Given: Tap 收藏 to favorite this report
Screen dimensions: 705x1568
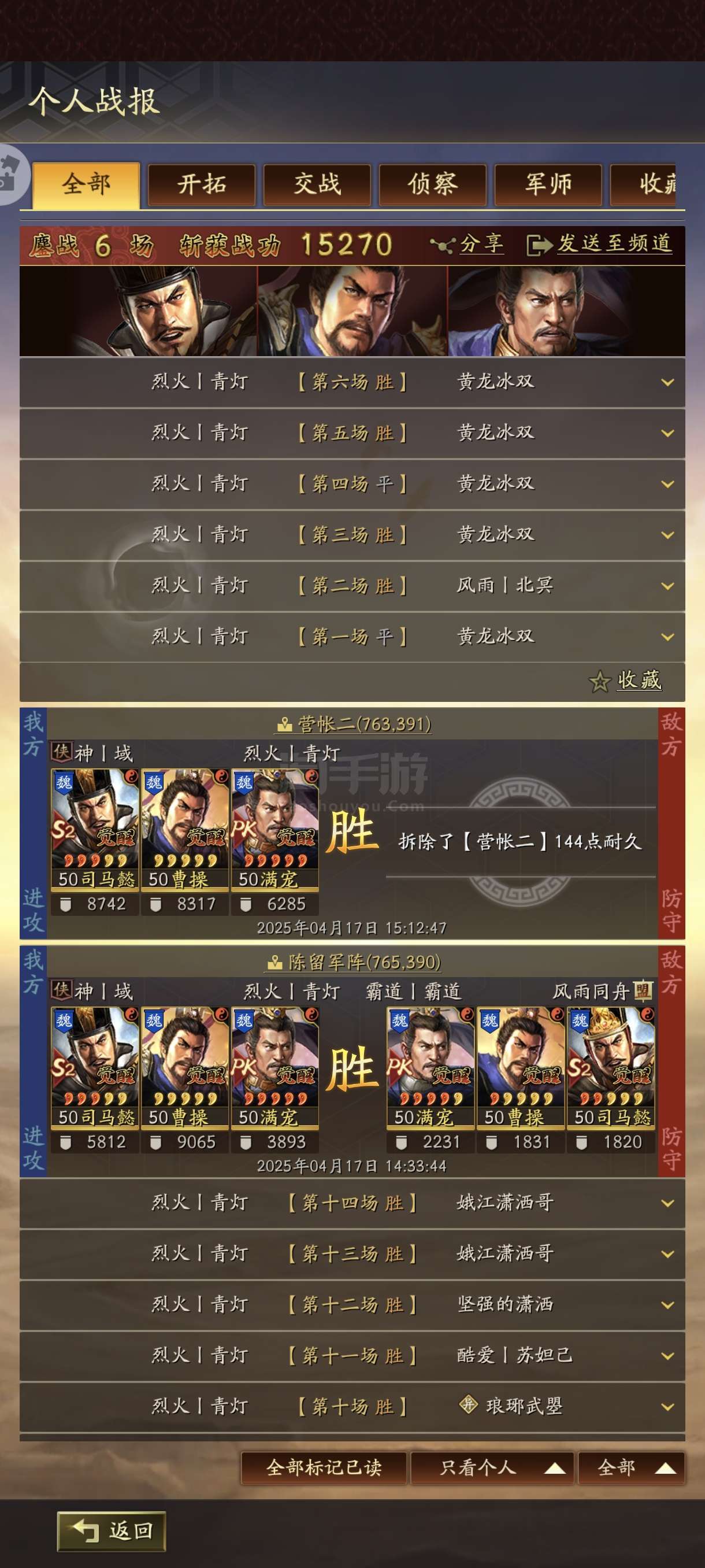Looking at the screenshot, I should 625,681.
